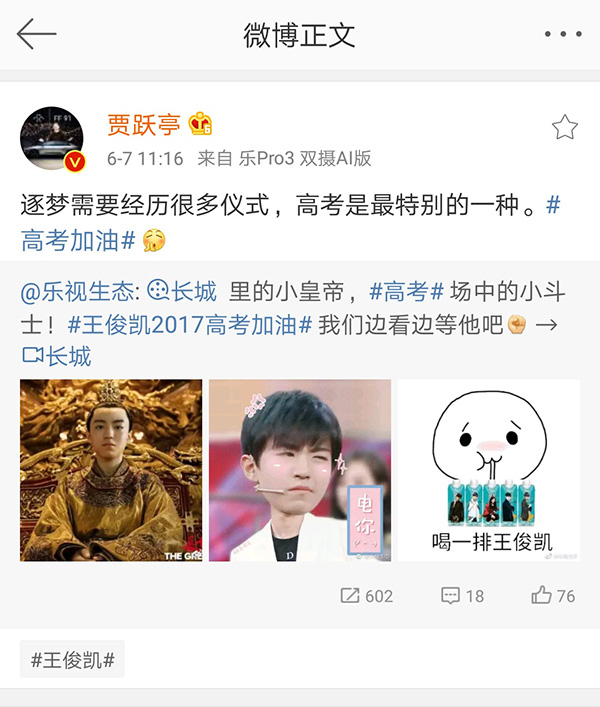Image resolution: width=600 pixels, height=707 pixels.
Task: Open the #王俊凯# topic chip
Action: click(x=72, y=660)
